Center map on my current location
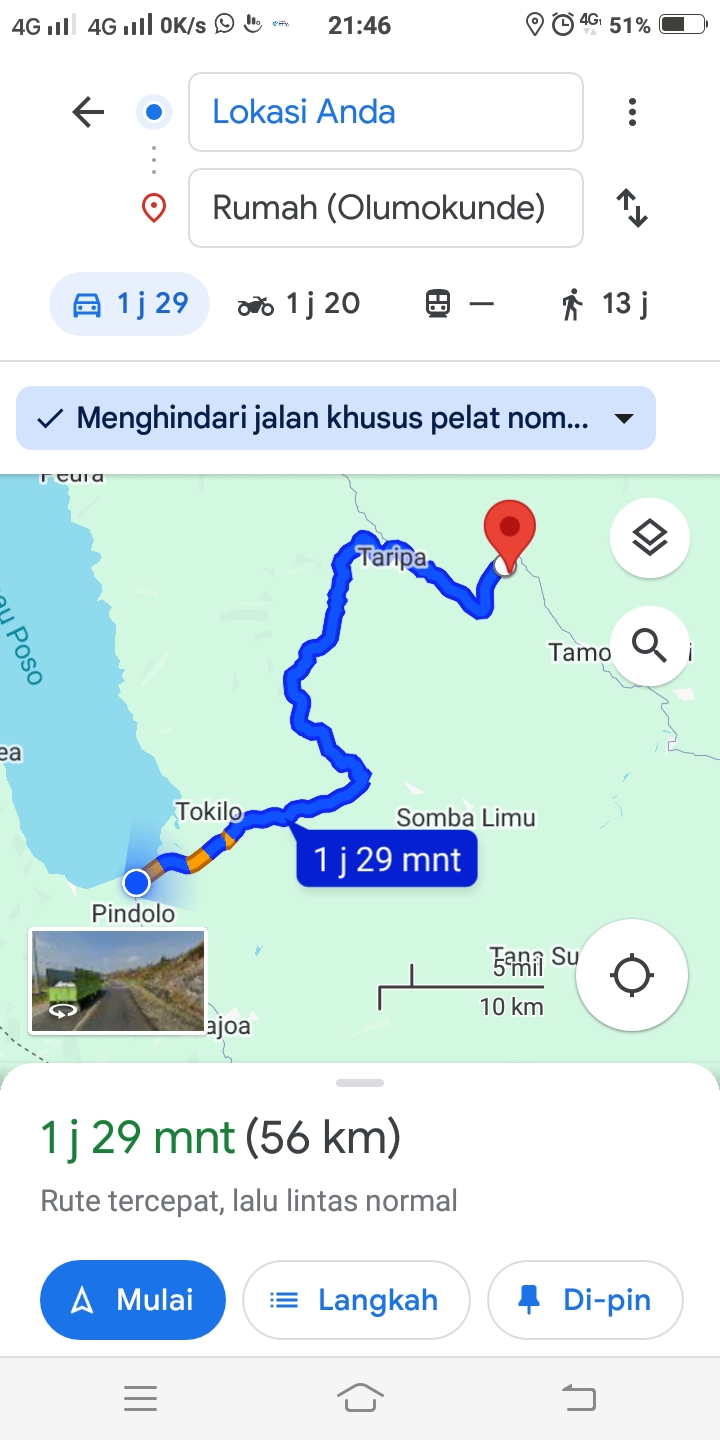Screen dimensions: 720x1440 pyautogui.click(x=632, y=975)
